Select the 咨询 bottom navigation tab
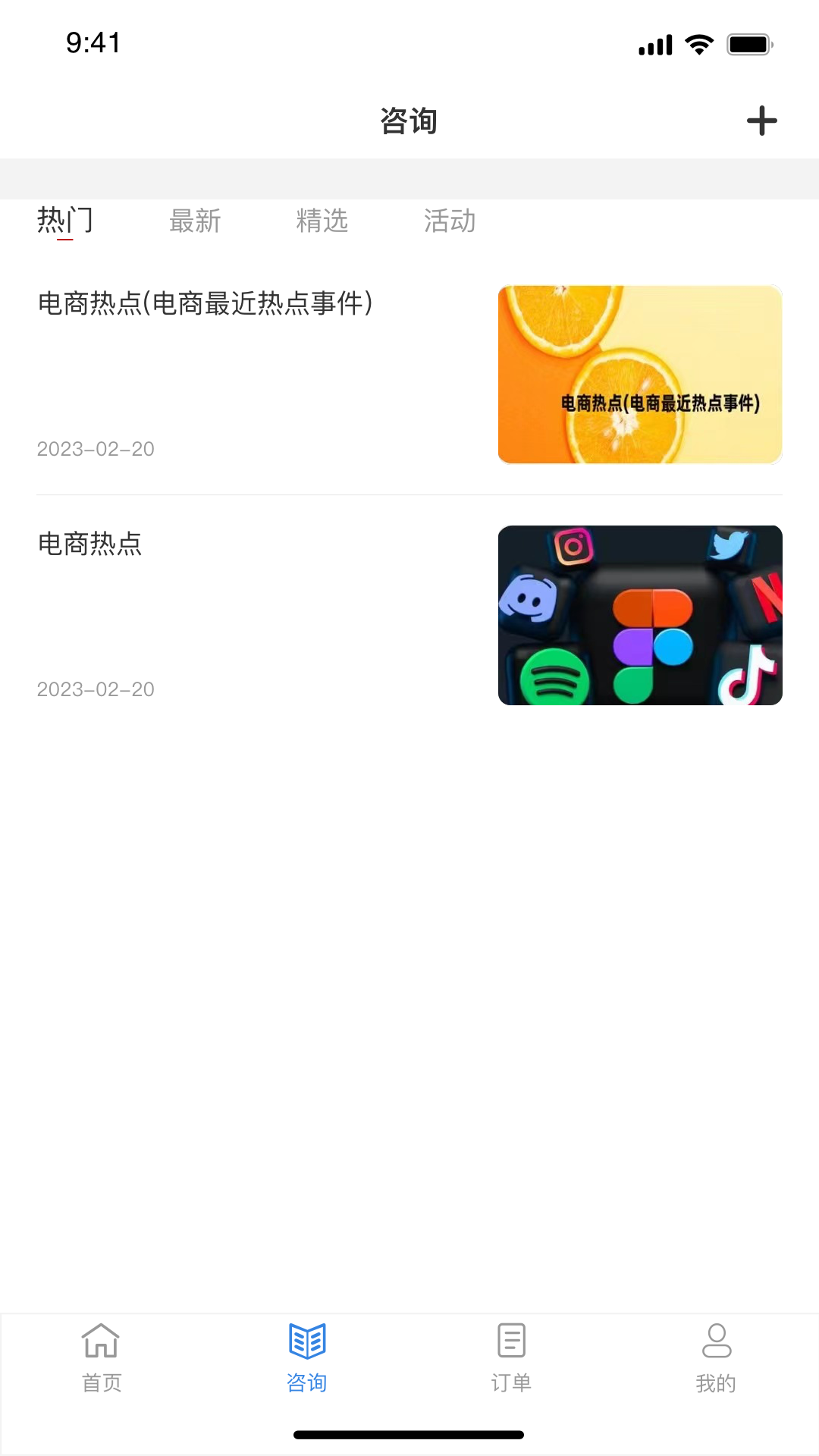This screenshot has height=1456, width=819. (307, 1357)
